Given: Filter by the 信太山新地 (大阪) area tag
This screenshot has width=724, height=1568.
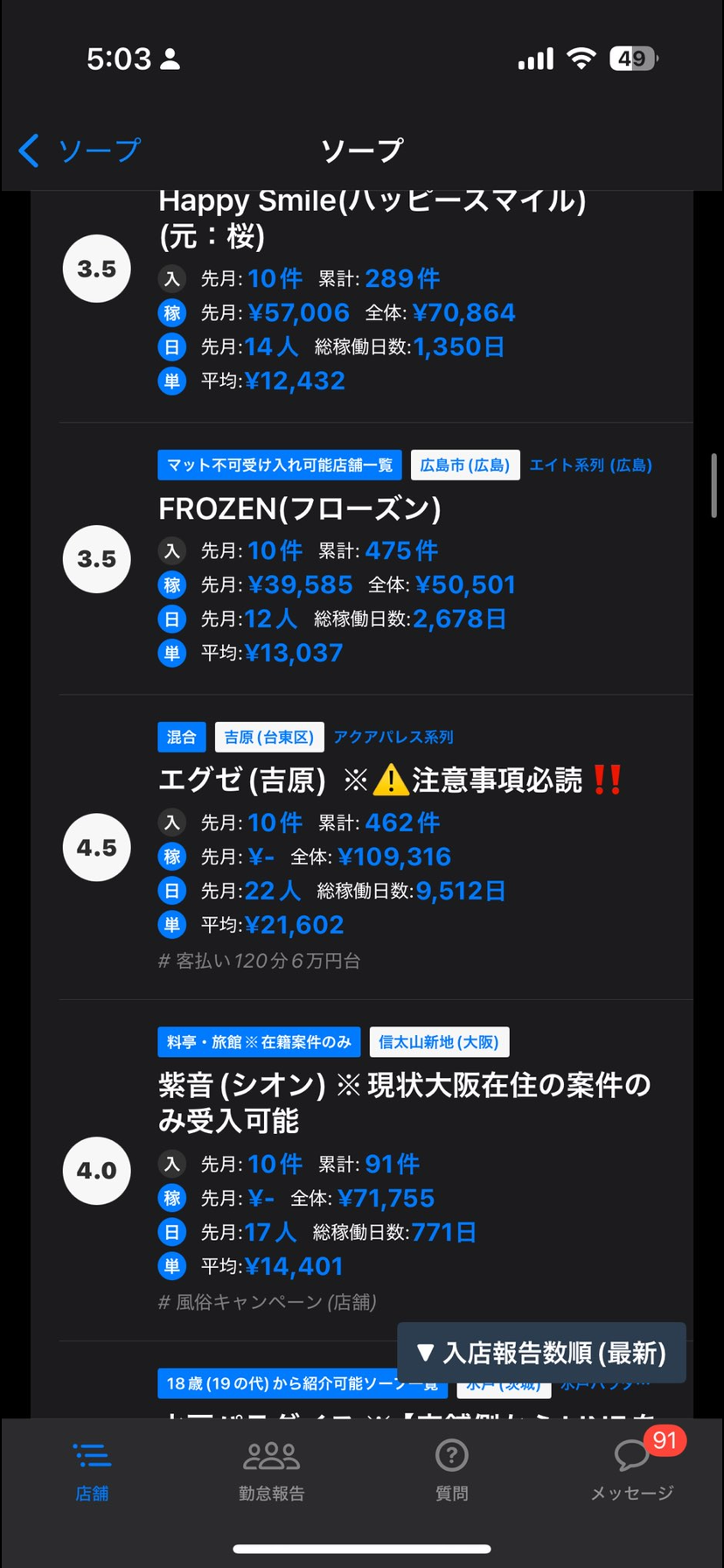Looking at the screenshot, I should point(439,1042).
